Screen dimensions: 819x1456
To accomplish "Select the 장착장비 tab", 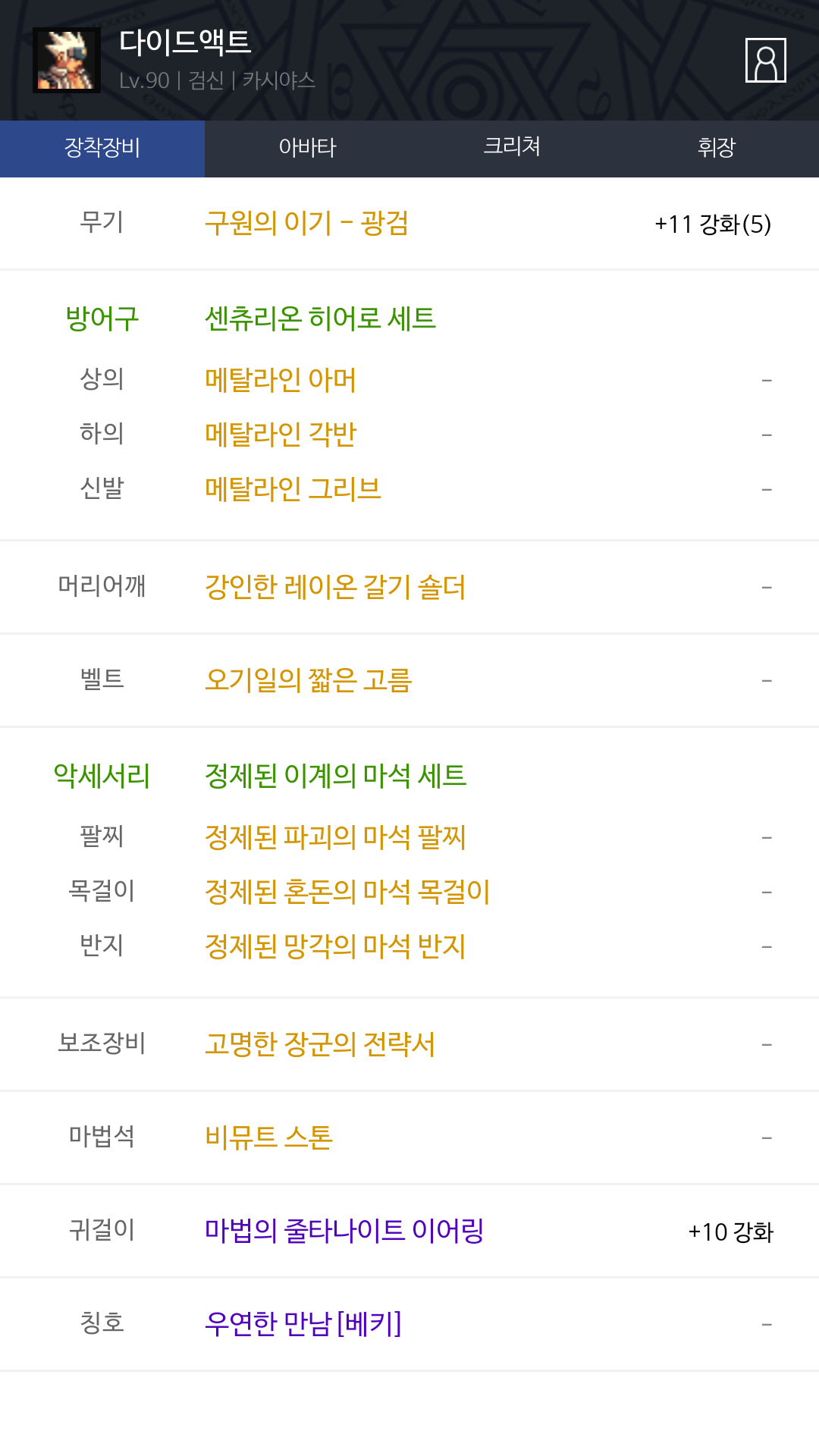I will 102,148.
